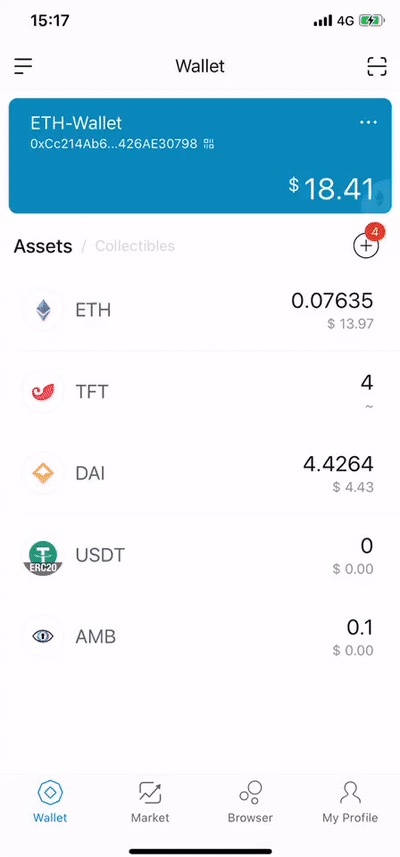Open the ETH asset details
Screen dimensions: 400x857
coord(200,310)
